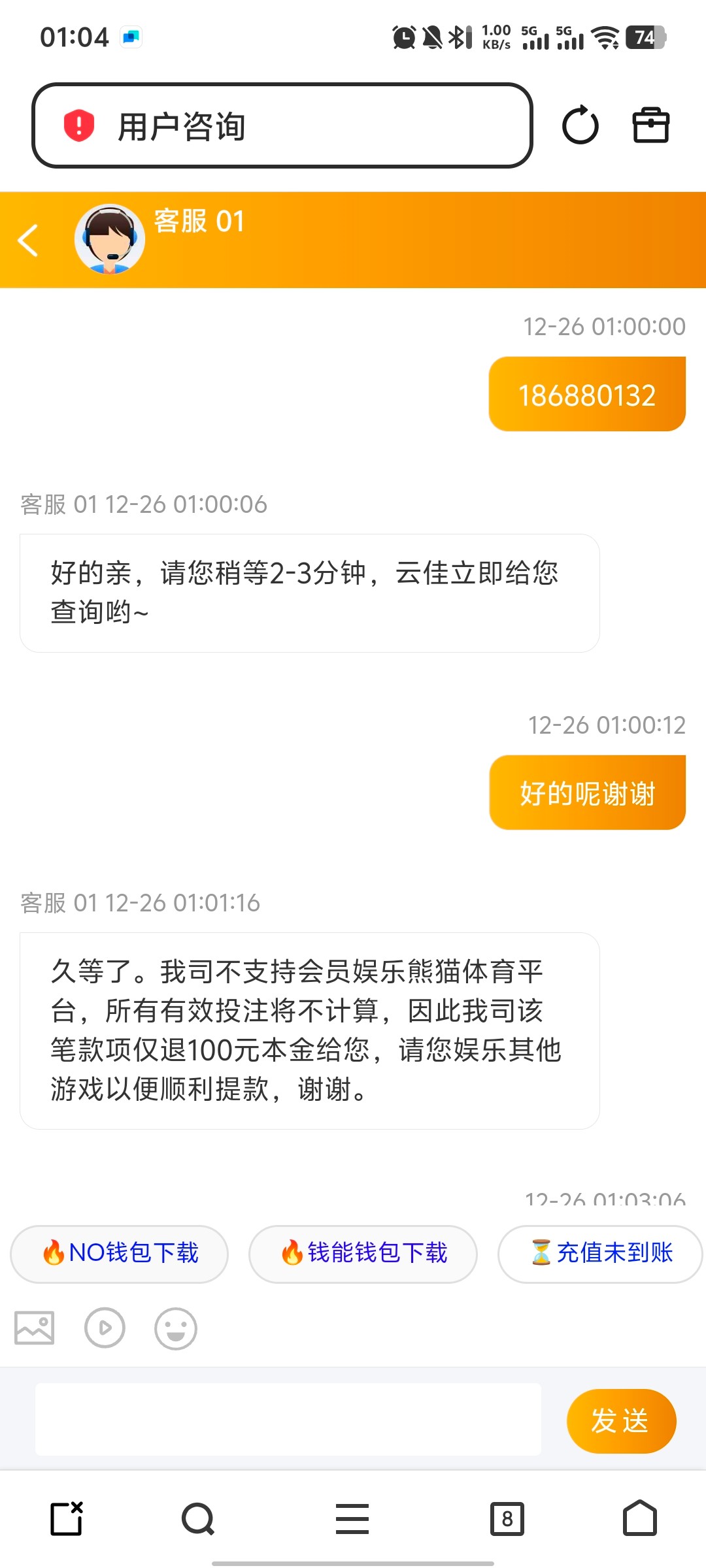Go back from the 客服 01 chat

click(28, 240)
